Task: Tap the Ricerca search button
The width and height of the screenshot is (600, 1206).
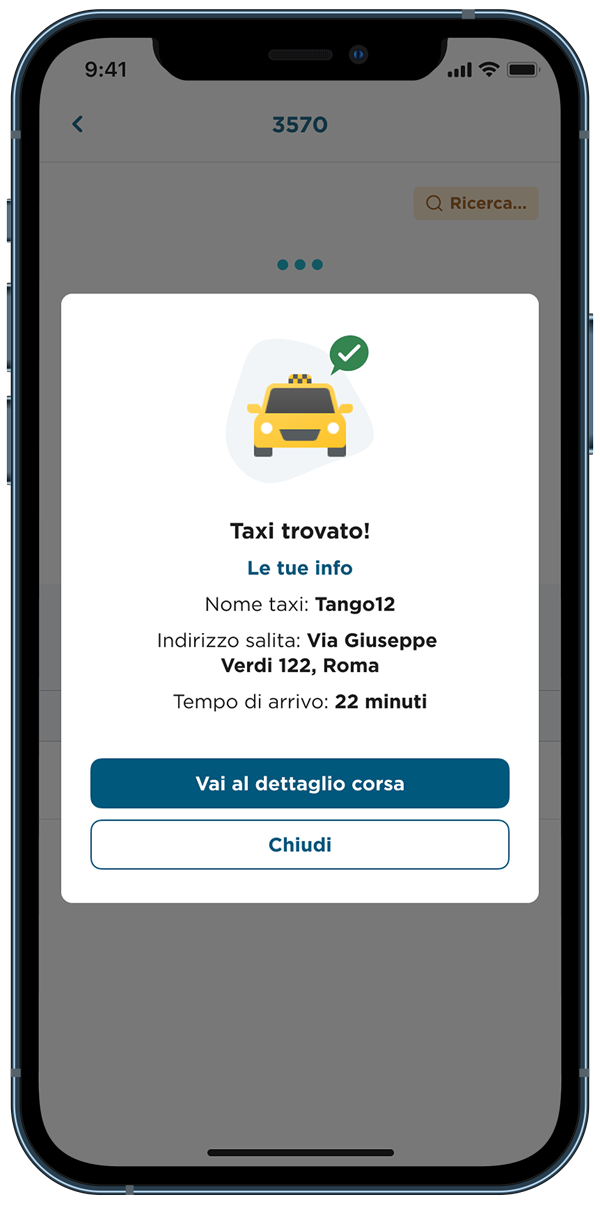Action: tap(476, 203)
